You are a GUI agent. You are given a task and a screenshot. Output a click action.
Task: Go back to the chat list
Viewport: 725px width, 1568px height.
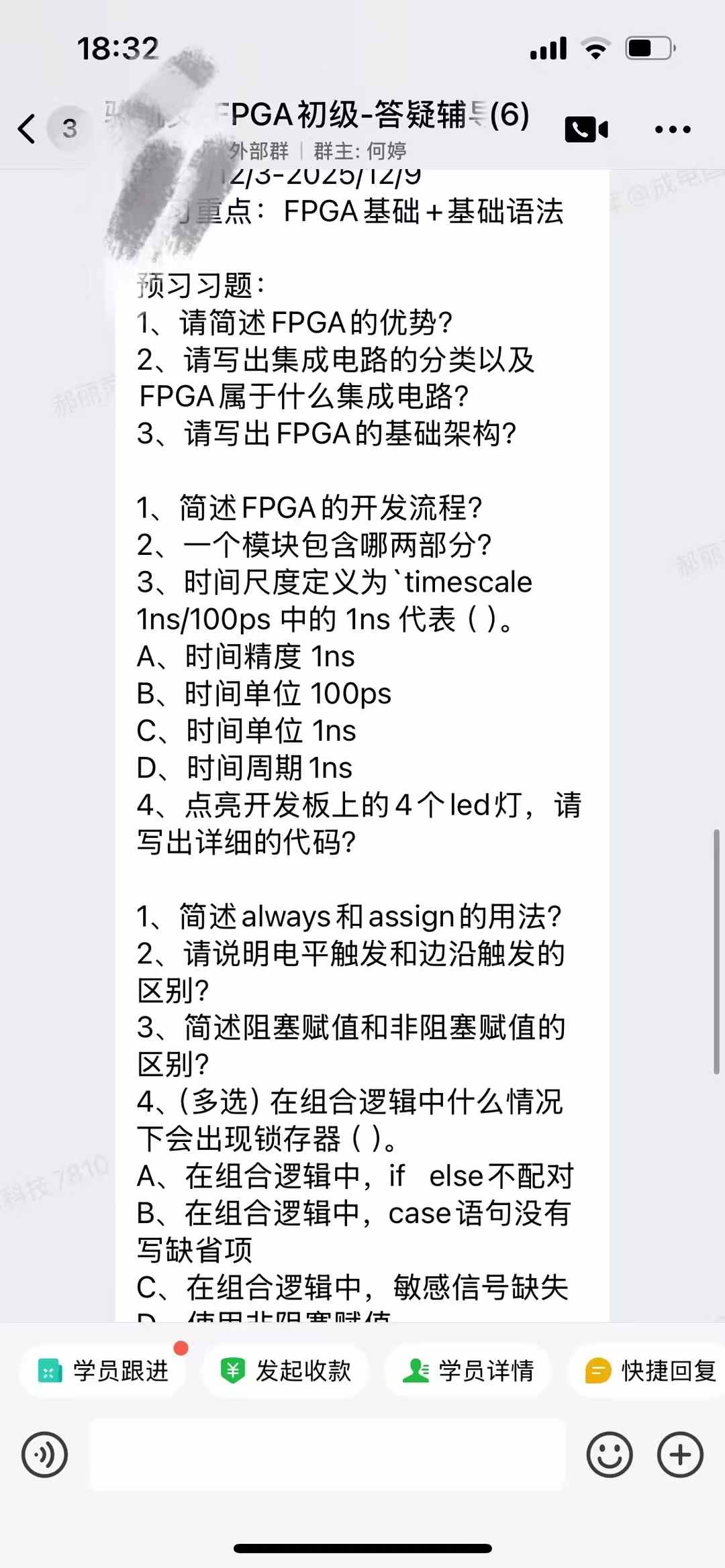[27, 129]
